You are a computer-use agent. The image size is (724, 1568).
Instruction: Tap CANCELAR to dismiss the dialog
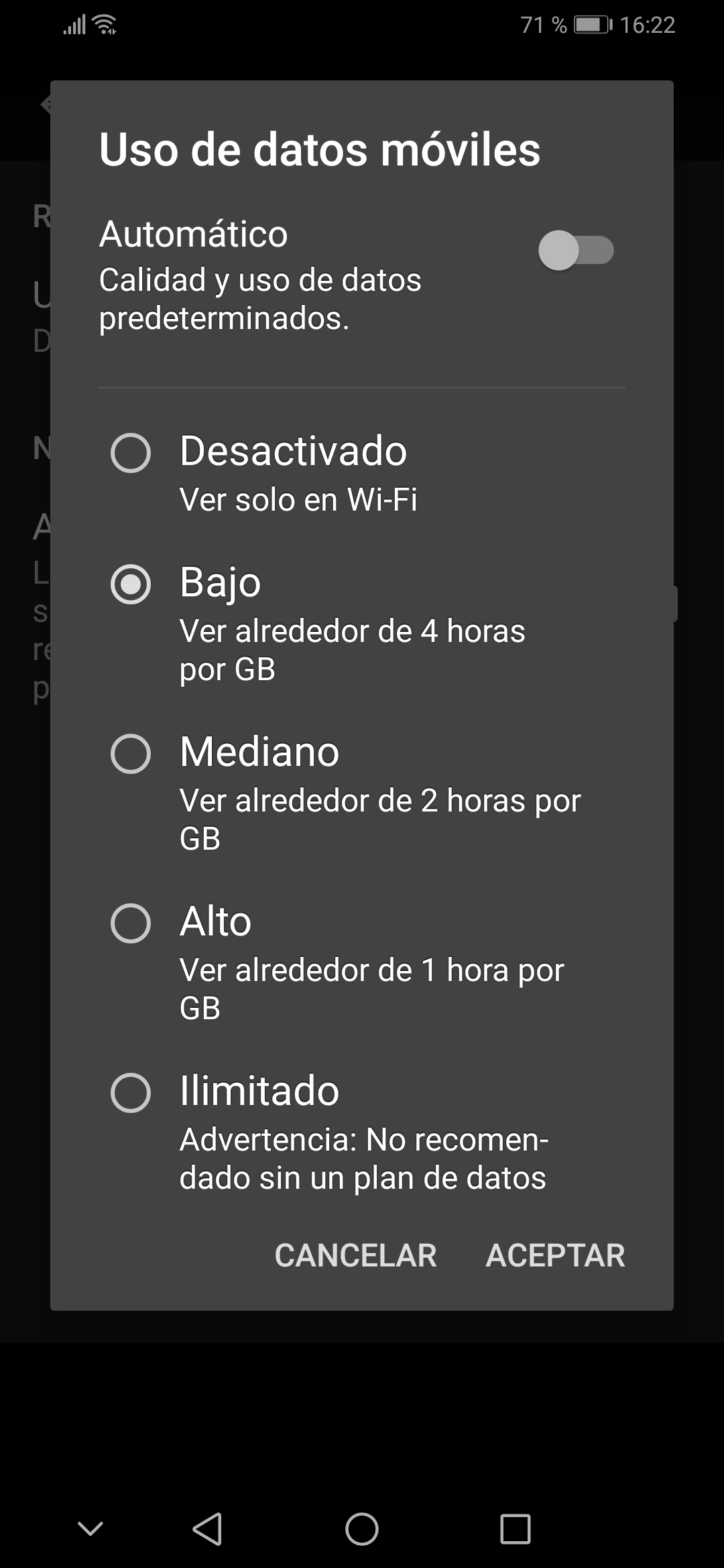coord(355,1255)
